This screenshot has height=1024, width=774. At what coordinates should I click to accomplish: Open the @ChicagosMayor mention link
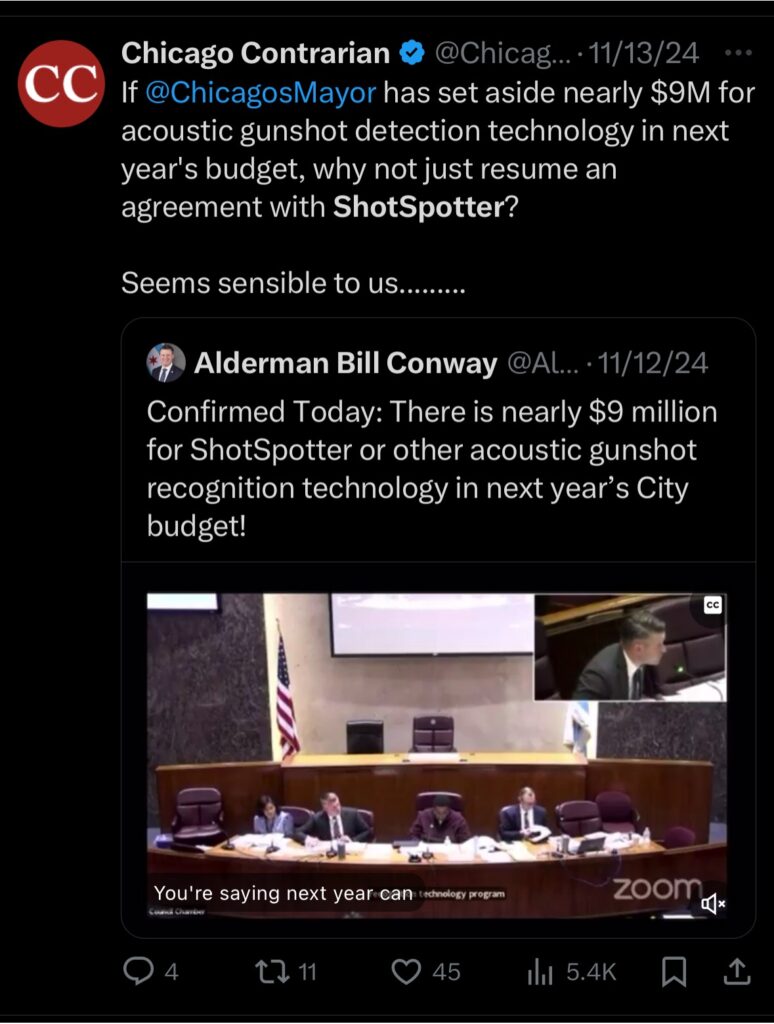(x=261, y=94)
